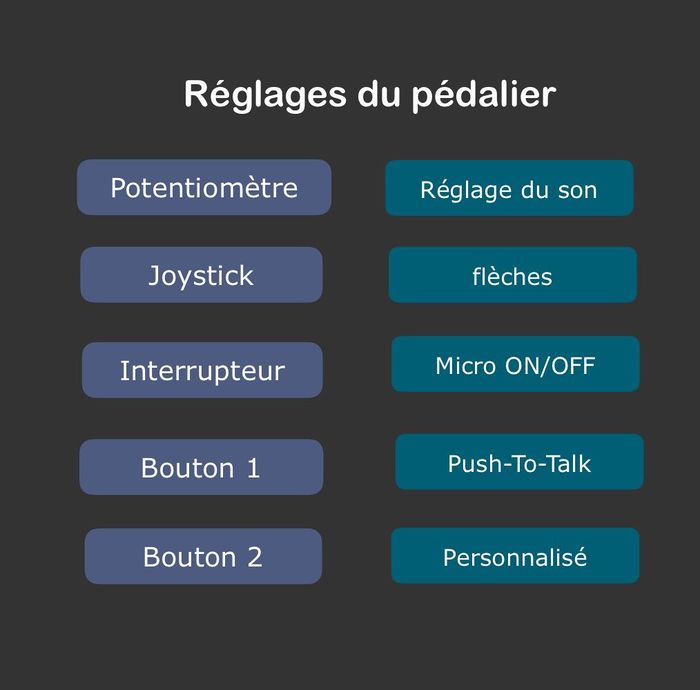Choose the Push-To-Talk function
The image size is (700, 690).
point(519,462)
